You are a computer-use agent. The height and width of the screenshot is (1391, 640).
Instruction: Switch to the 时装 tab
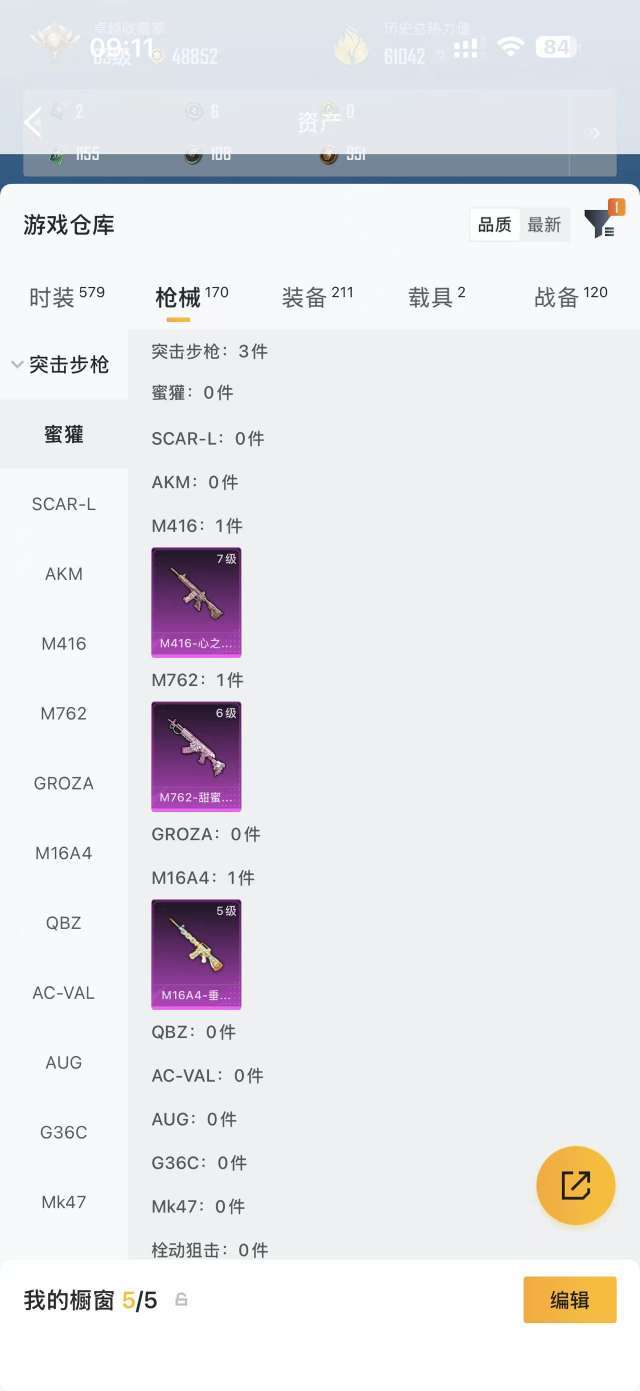[66, 297]
